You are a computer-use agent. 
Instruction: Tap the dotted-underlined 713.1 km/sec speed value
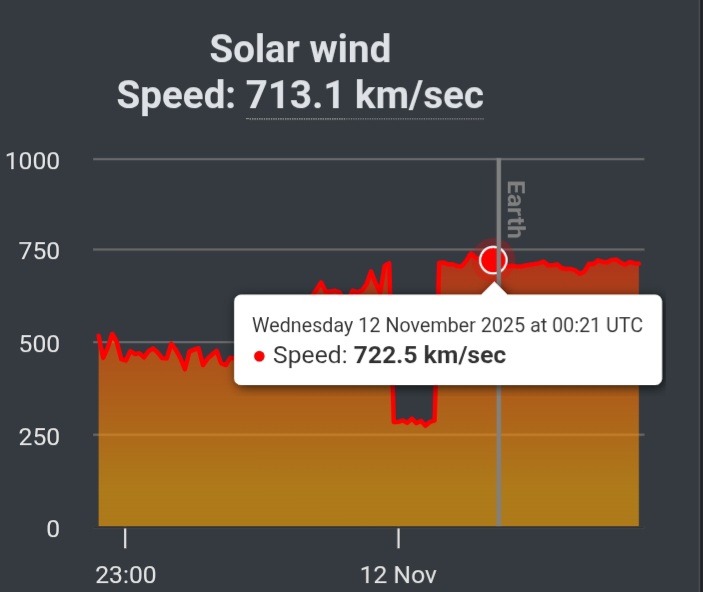coord(365,96)
